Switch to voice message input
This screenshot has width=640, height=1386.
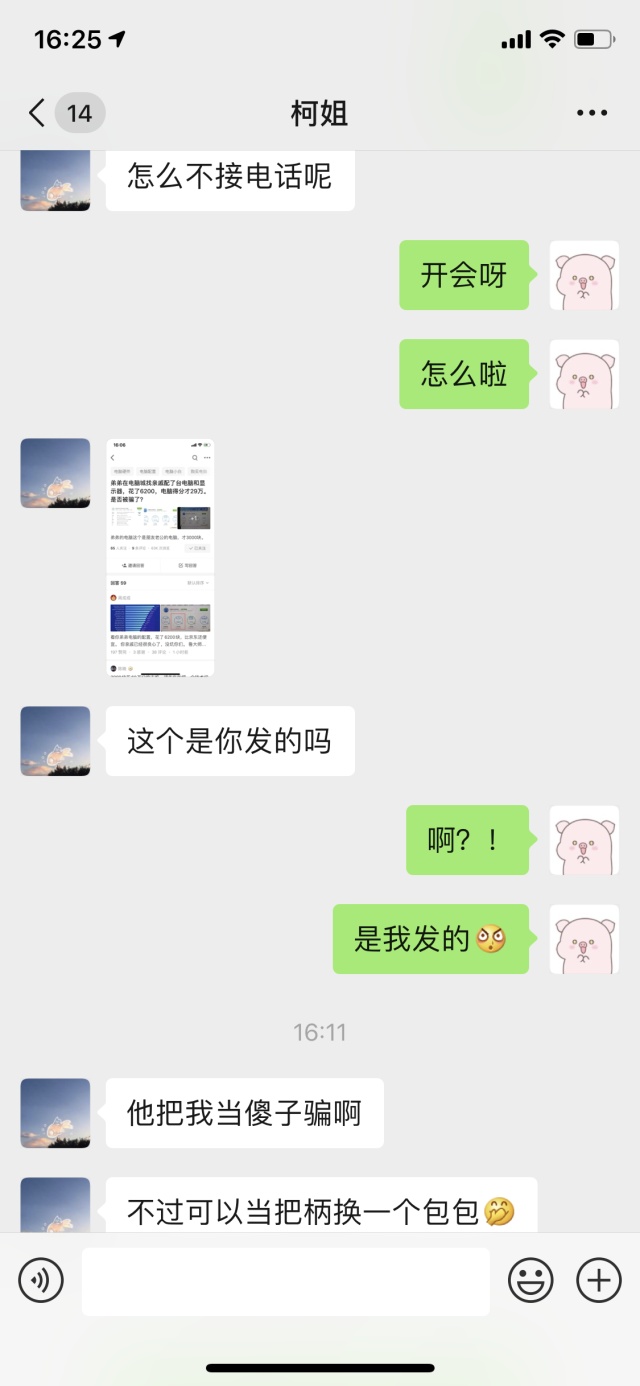click(x=41, y=1280)
